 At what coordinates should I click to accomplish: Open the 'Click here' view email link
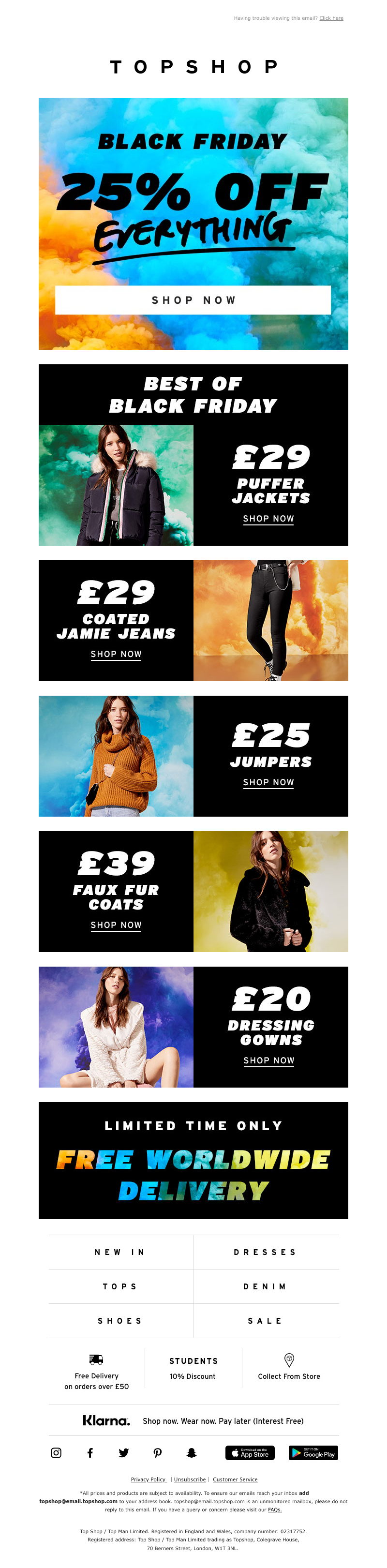331,18
